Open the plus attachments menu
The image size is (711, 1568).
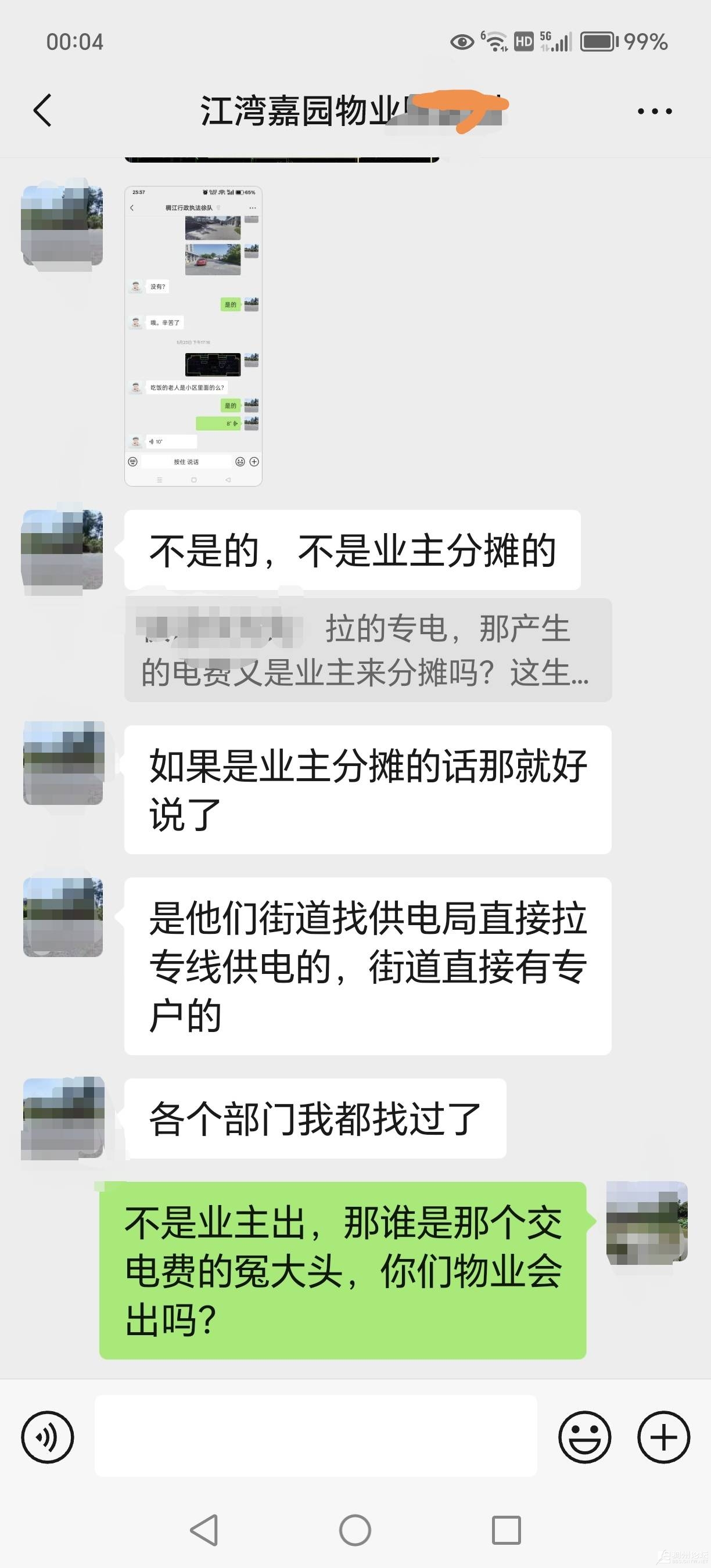click(x=663, y=1437)
